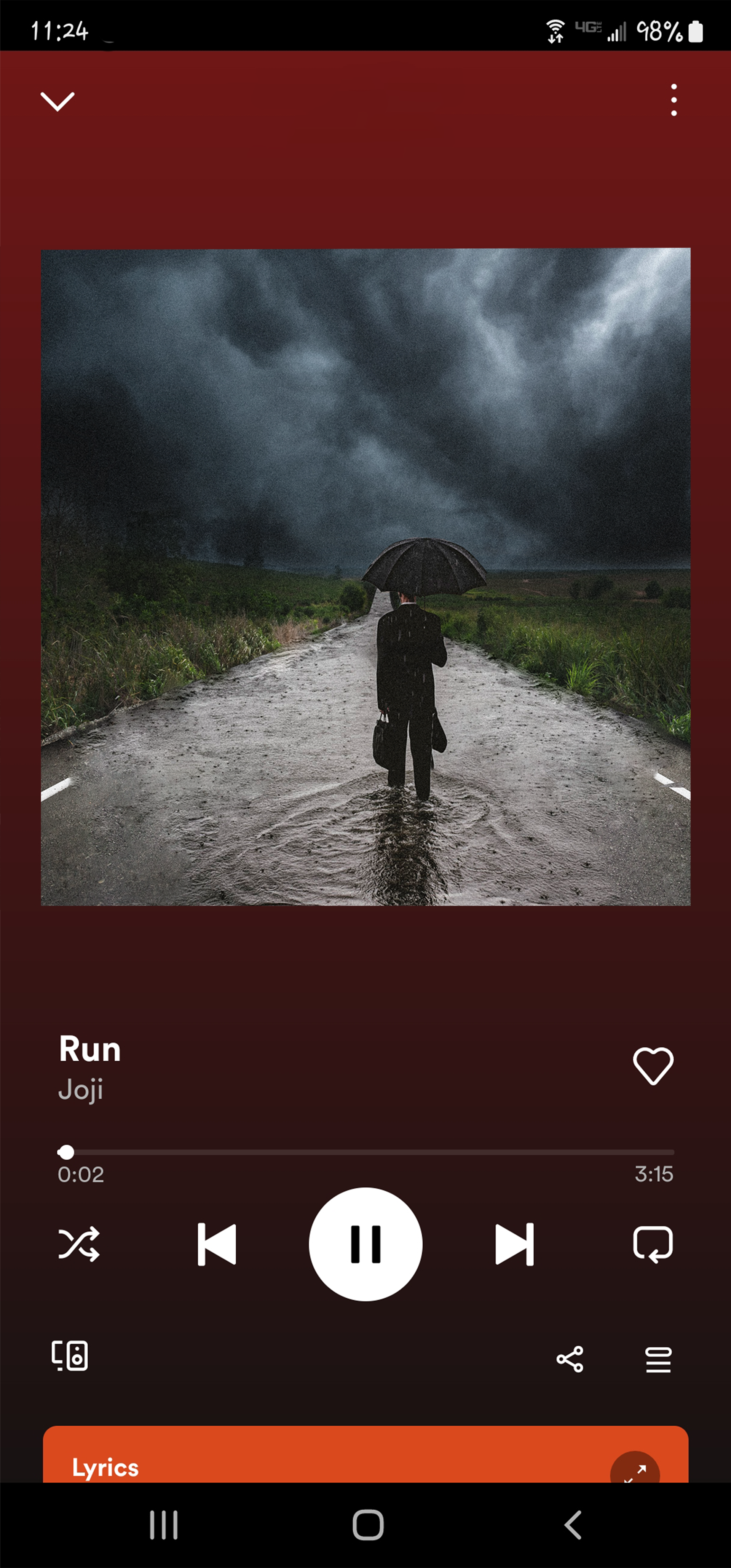
Task: Share this song
Action: (570, 1359)
